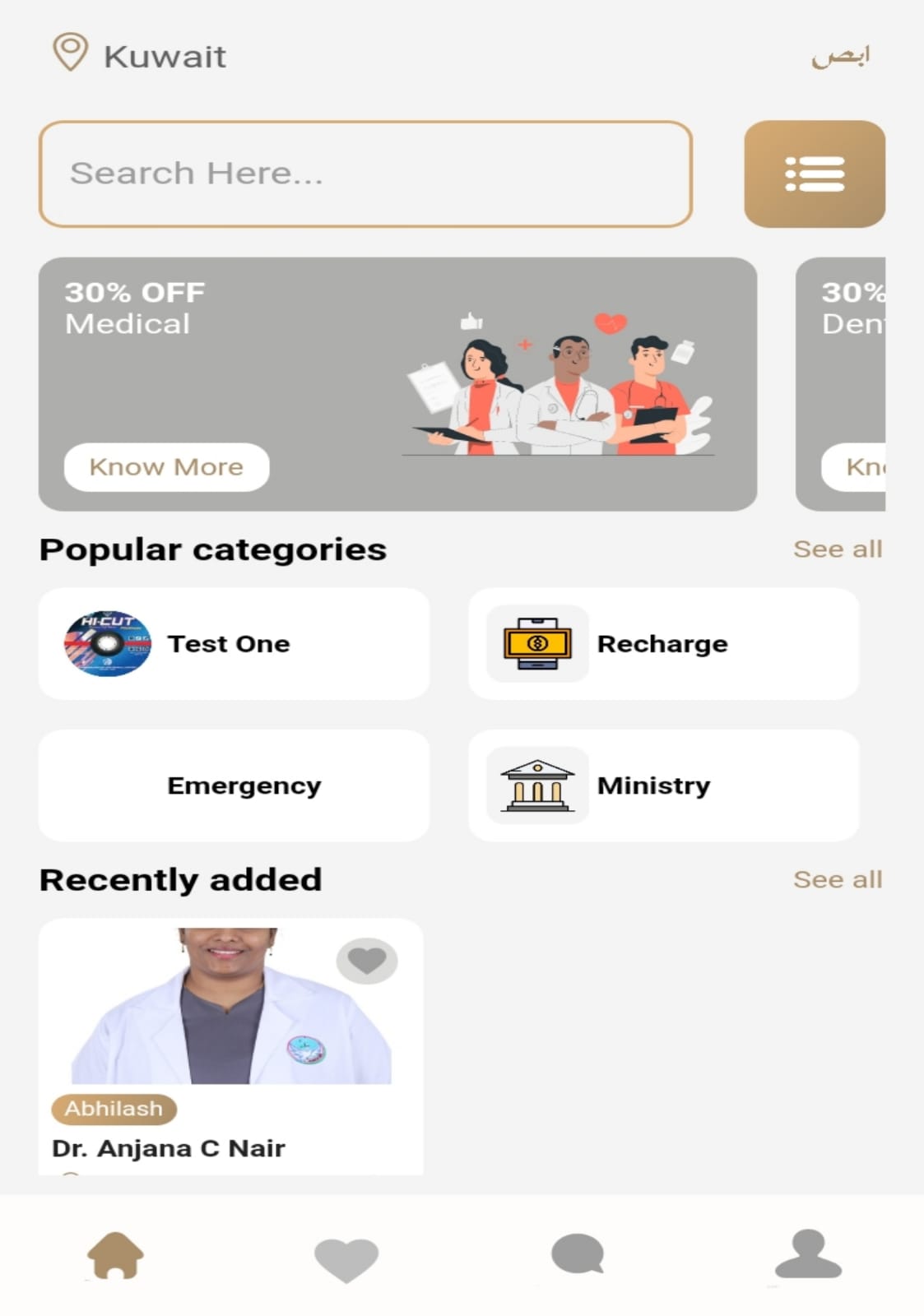See all popular categories
Screen dimensions: 924x1316
click(x=837, y=549)
